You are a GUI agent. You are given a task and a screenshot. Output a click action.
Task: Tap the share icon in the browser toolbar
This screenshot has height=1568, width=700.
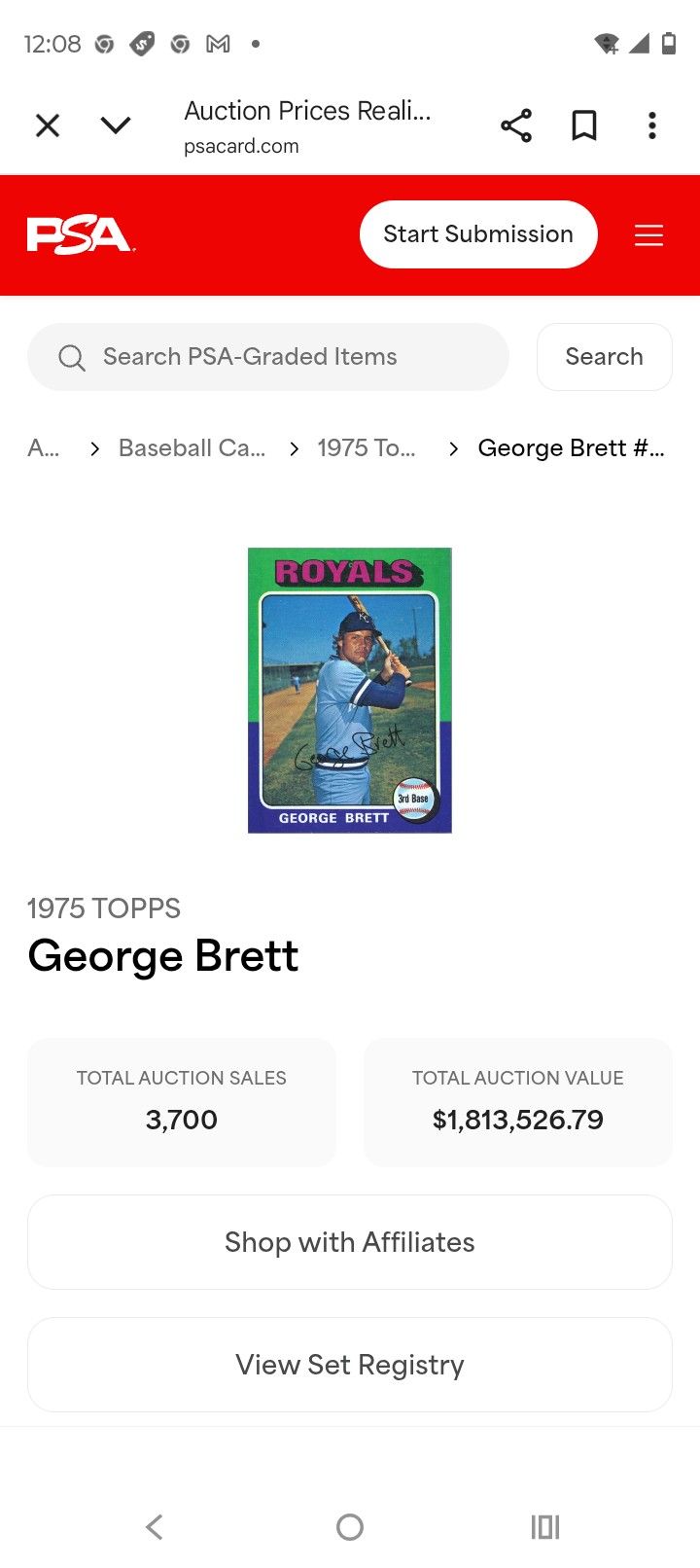[x=516, y=125]
